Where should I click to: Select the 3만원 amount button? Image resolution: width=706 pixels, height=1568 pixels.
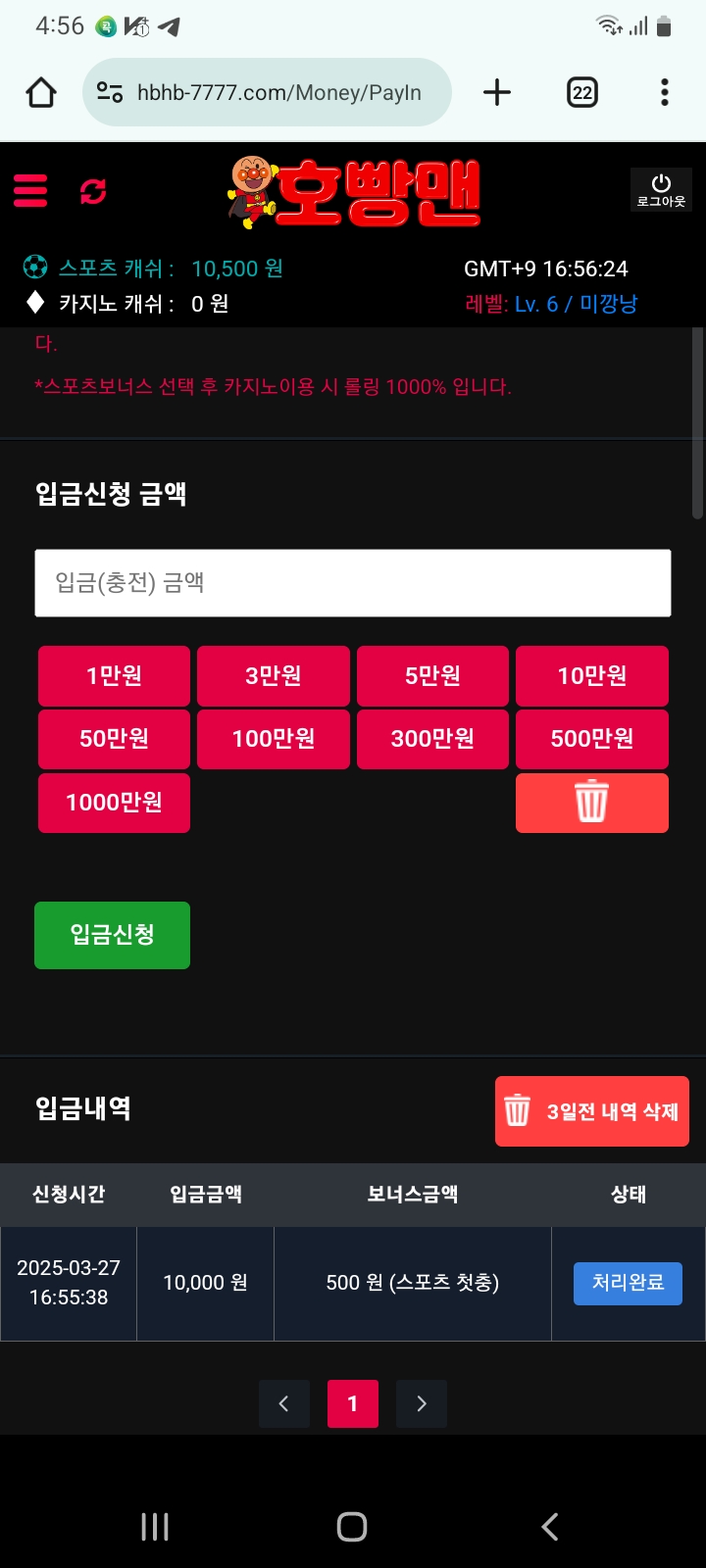point(274,676)
